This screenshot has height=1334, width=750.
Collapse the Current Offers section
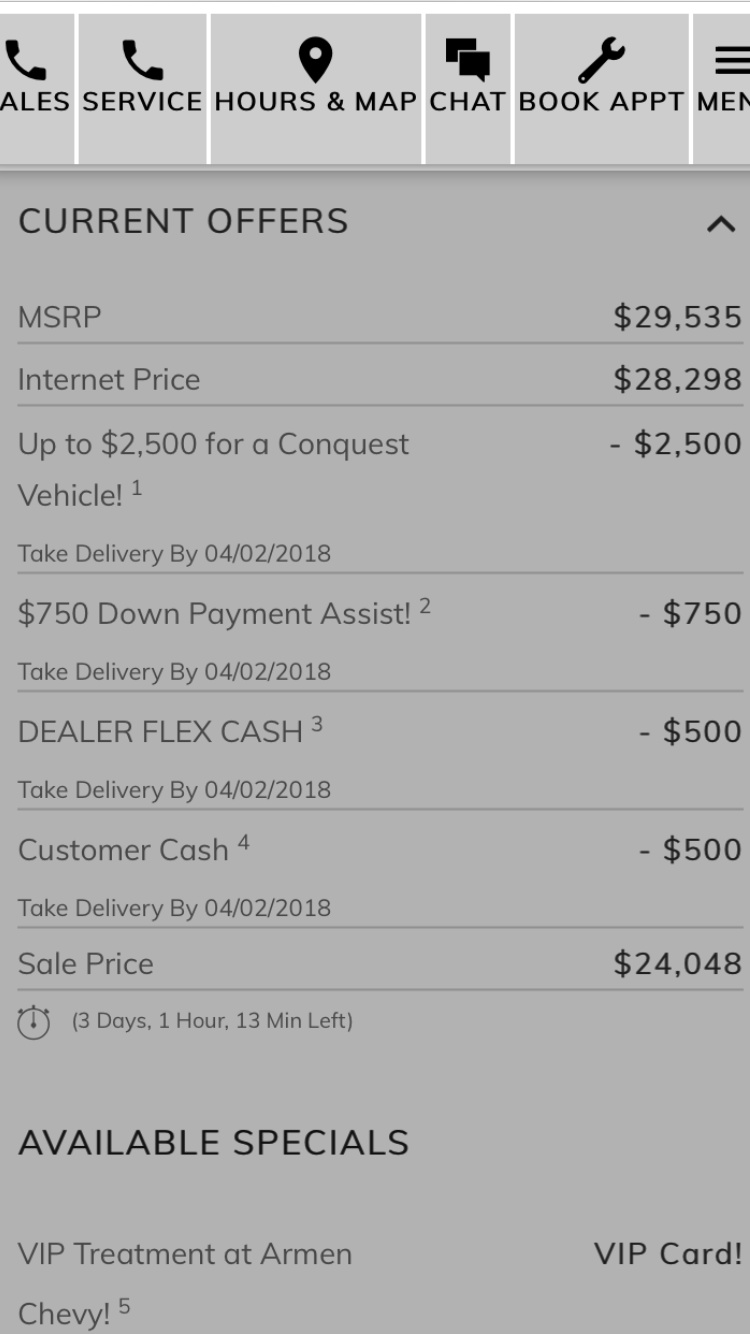[x=721, y=223]
